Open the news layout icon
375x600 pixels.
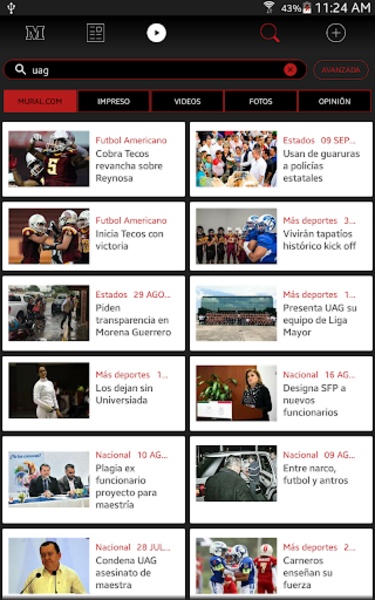pos(96,33)
